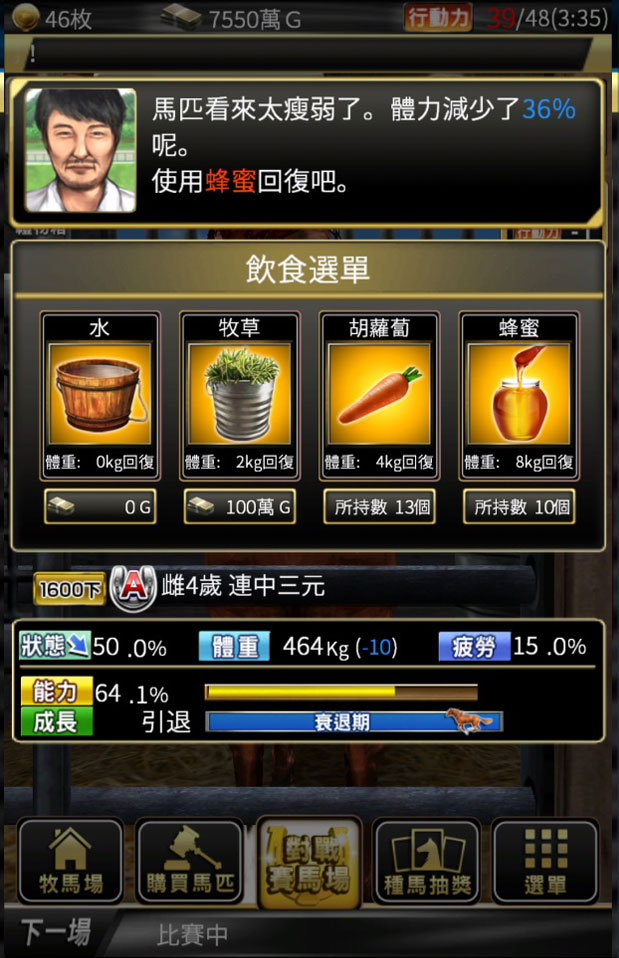
Task: Open the 對戰賽馬場 racecourse tab
Action: (x=308, y=861)
